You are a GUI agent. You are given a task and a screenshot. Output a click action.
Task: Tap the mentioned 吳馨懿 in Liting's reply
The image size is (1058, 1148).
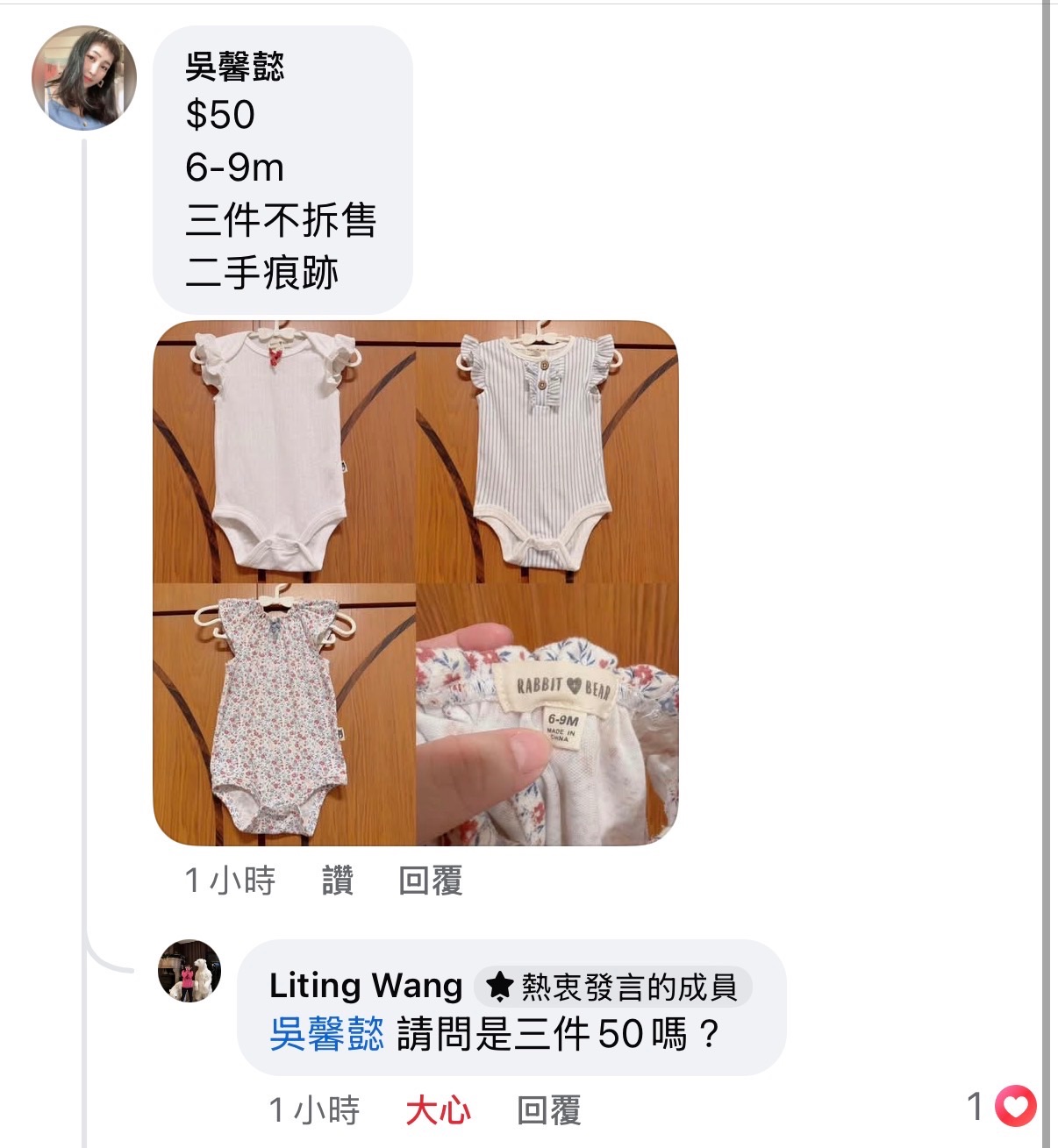click(326, 1034)
